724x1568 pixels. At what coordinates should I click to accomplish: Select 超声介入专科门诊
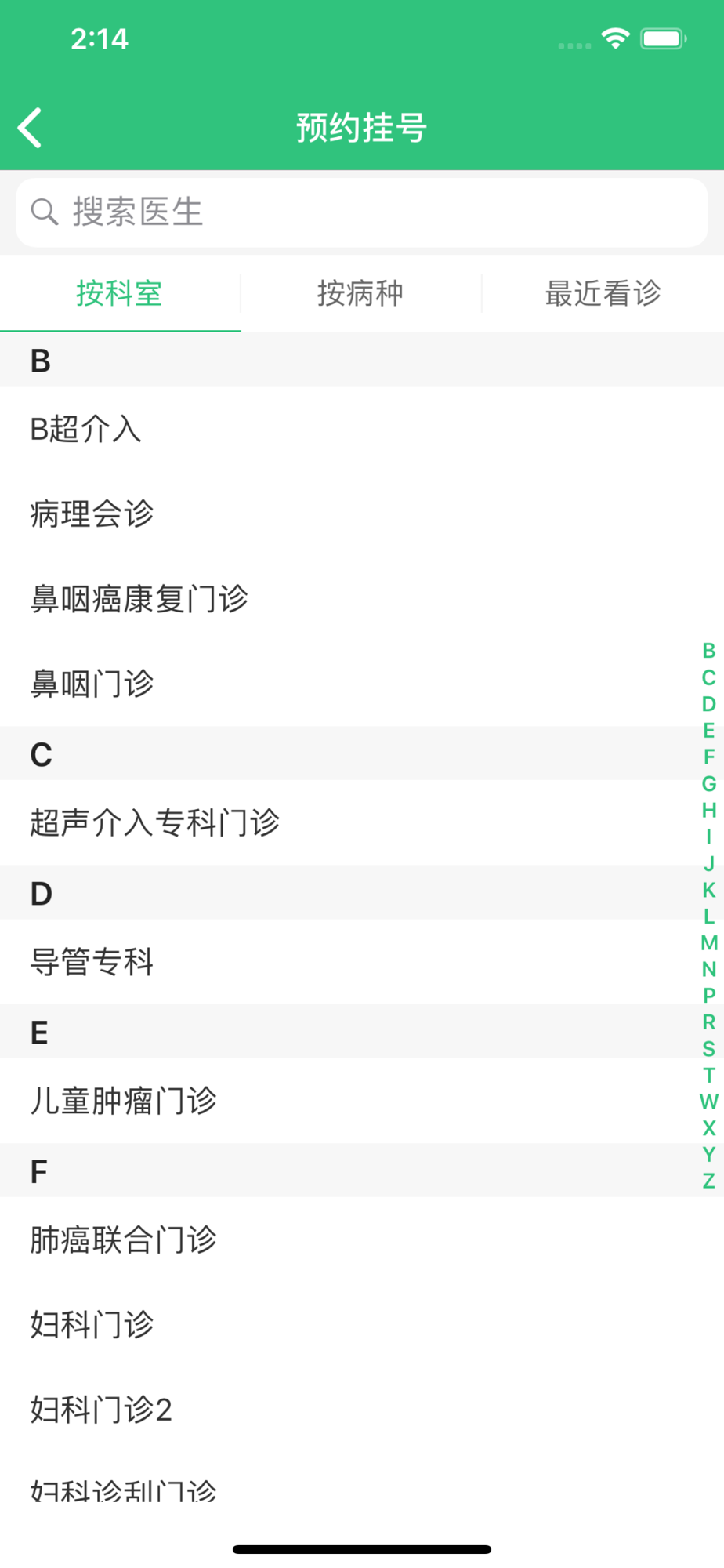[155, 822]
